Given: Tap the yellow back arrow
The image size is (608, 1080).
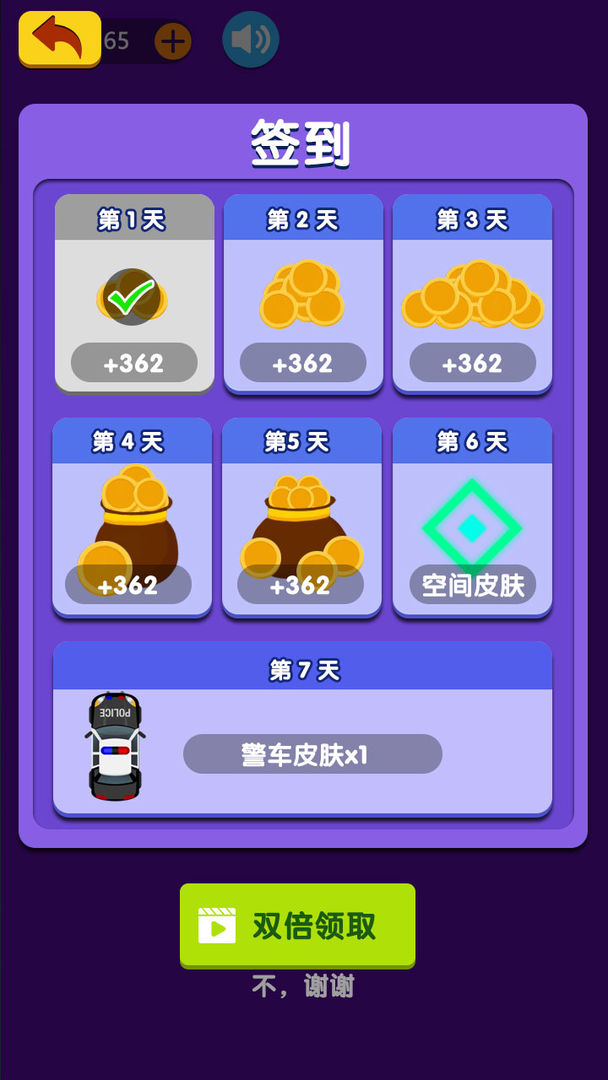Looking at the screenshot, I should point(59,38).
